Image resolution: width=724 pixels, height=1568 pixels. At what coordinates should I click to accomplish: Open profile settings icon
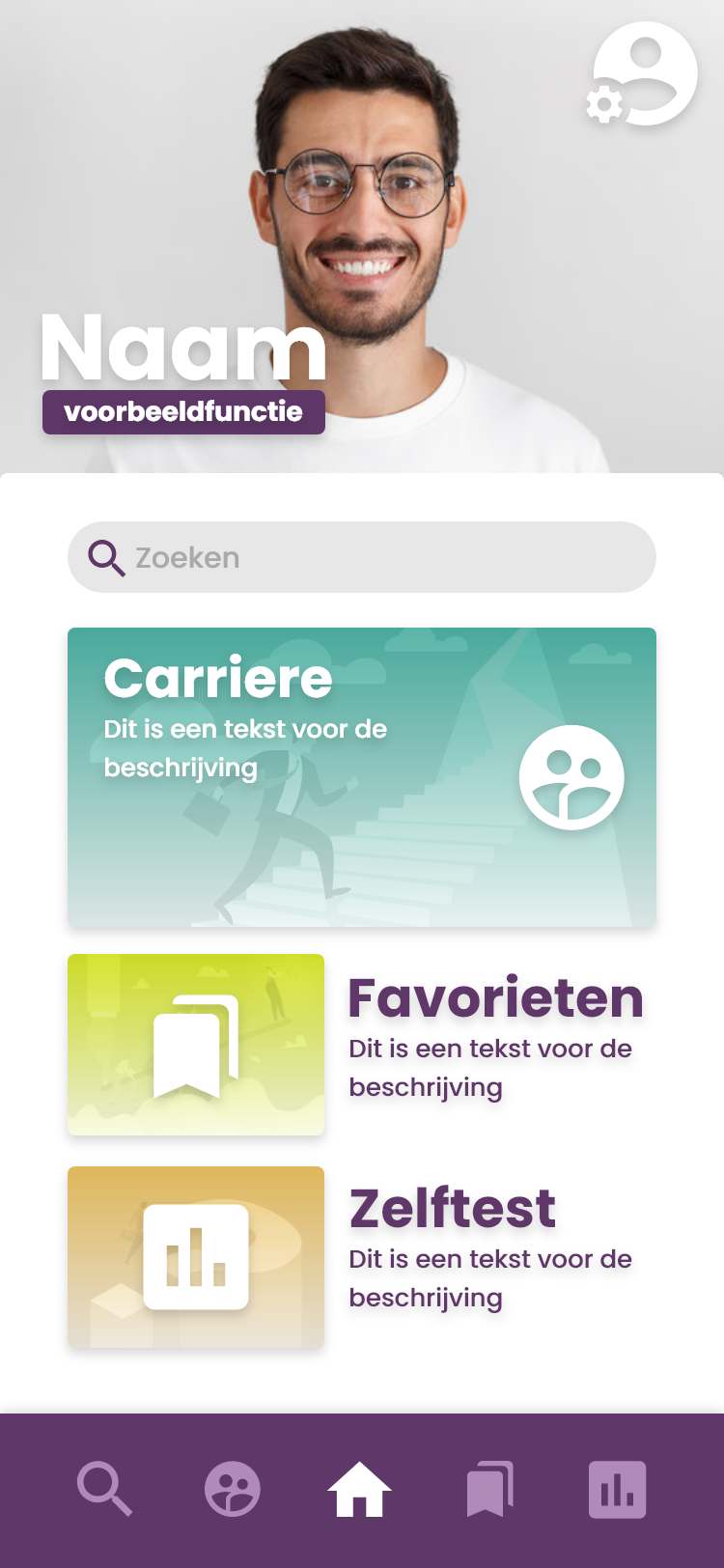point(643,75)
